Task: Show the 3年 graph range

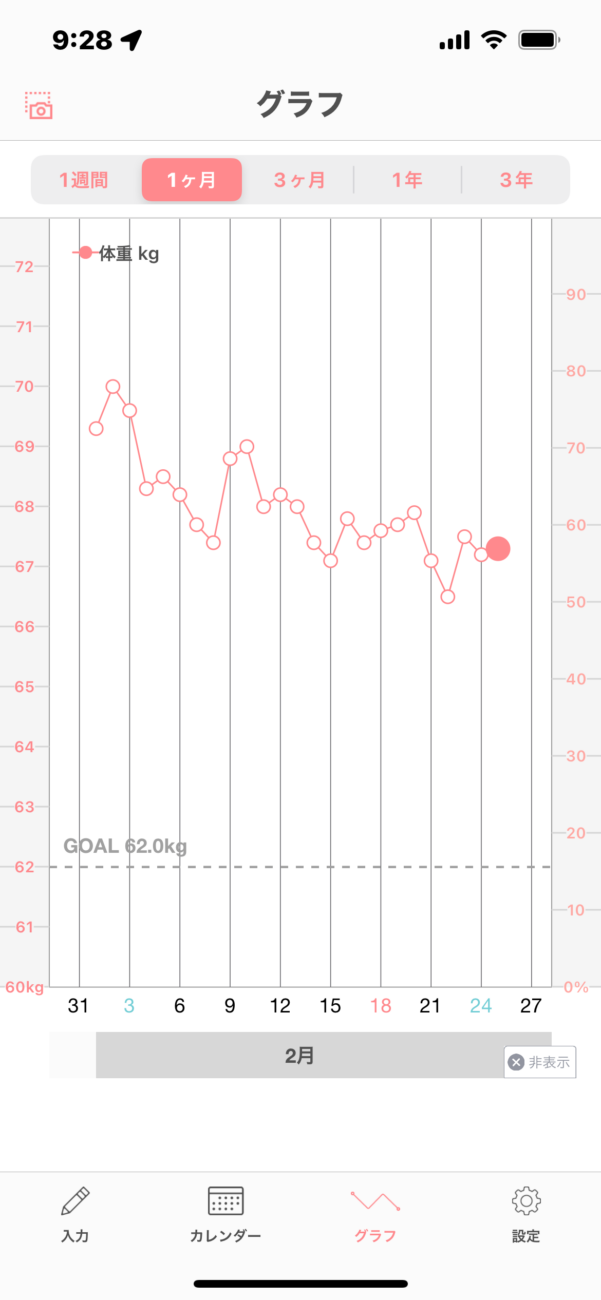Action: tap(516, 180)
